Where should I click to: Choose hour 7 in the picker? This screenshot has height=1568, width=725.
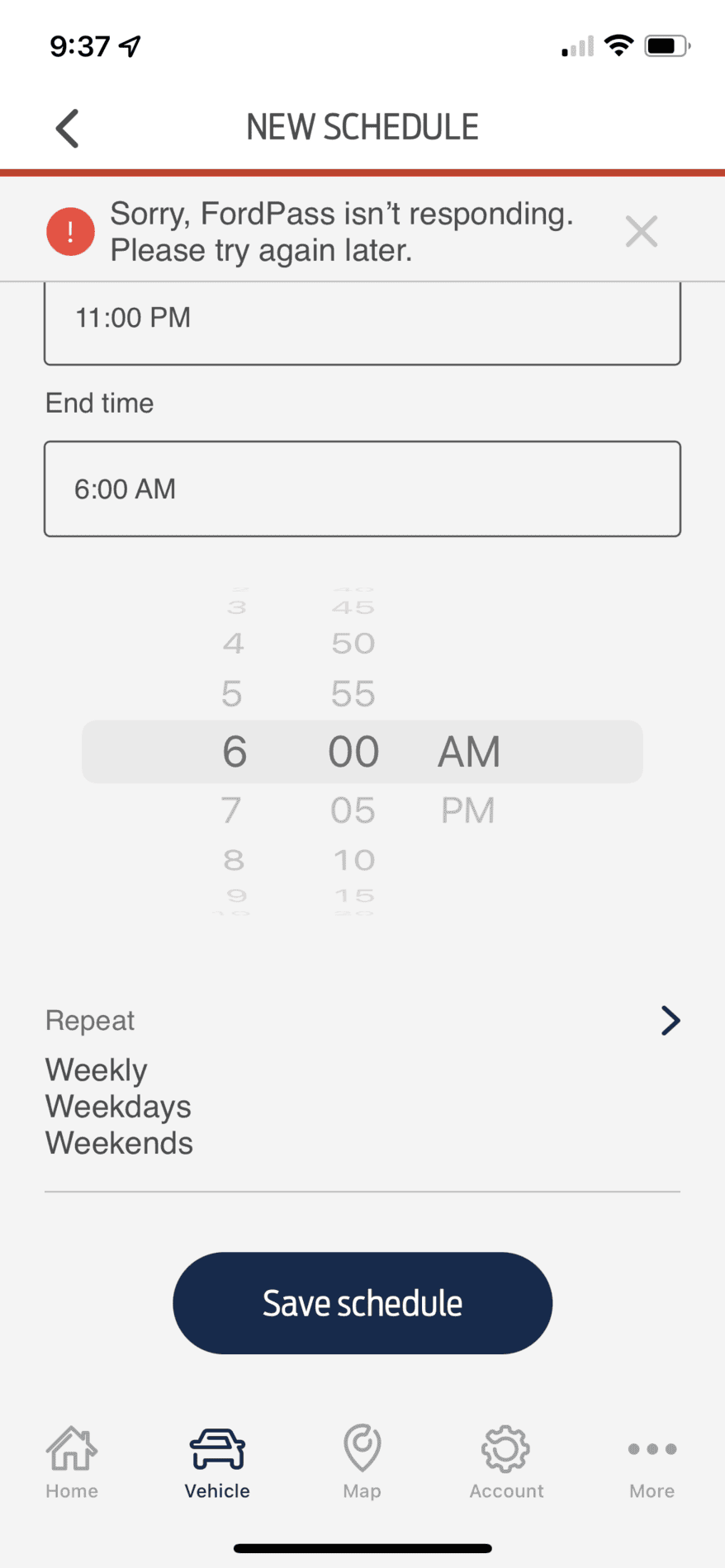[232, 810]
